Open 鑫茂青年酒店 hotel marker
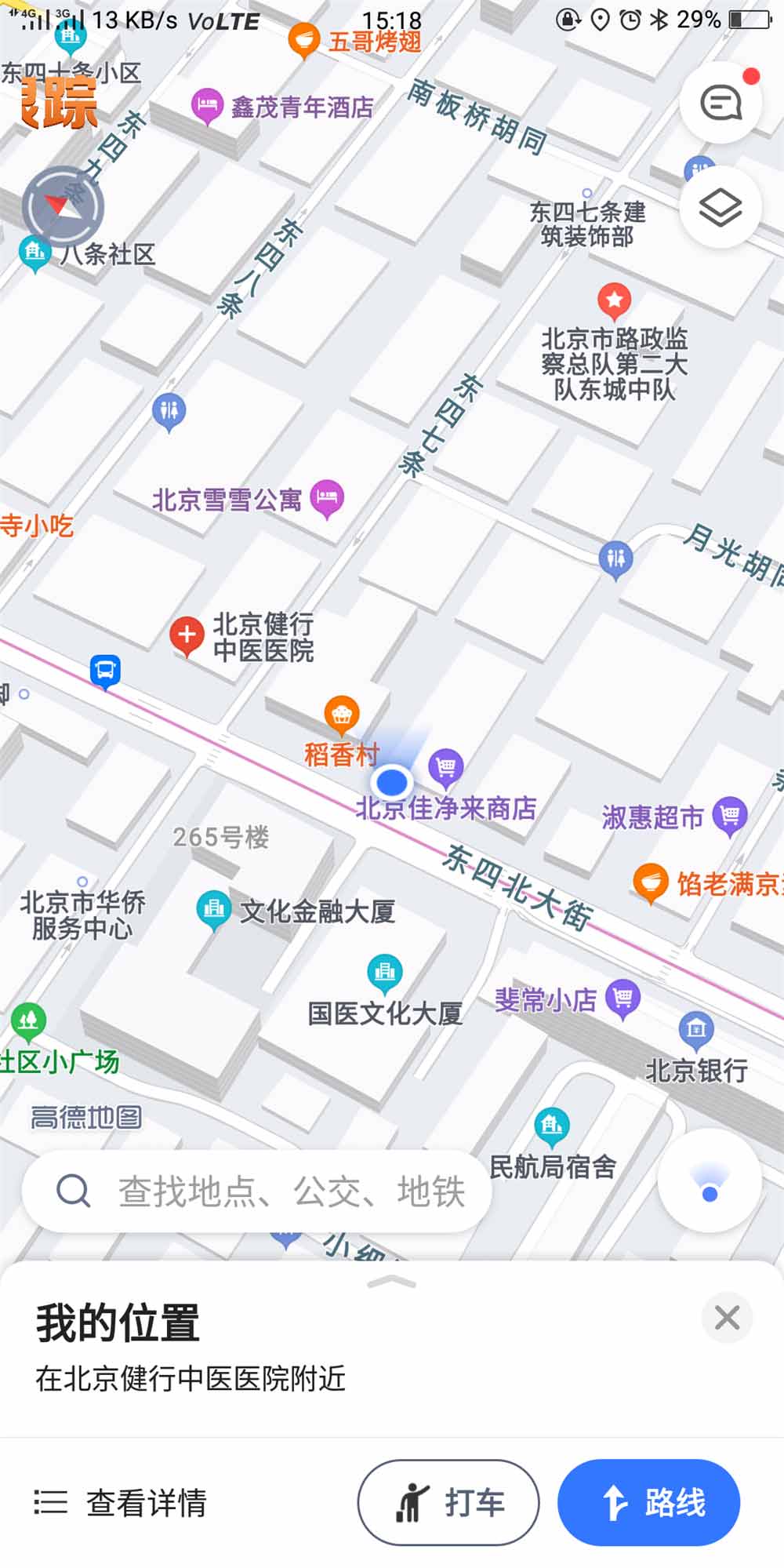 (207, 105)
